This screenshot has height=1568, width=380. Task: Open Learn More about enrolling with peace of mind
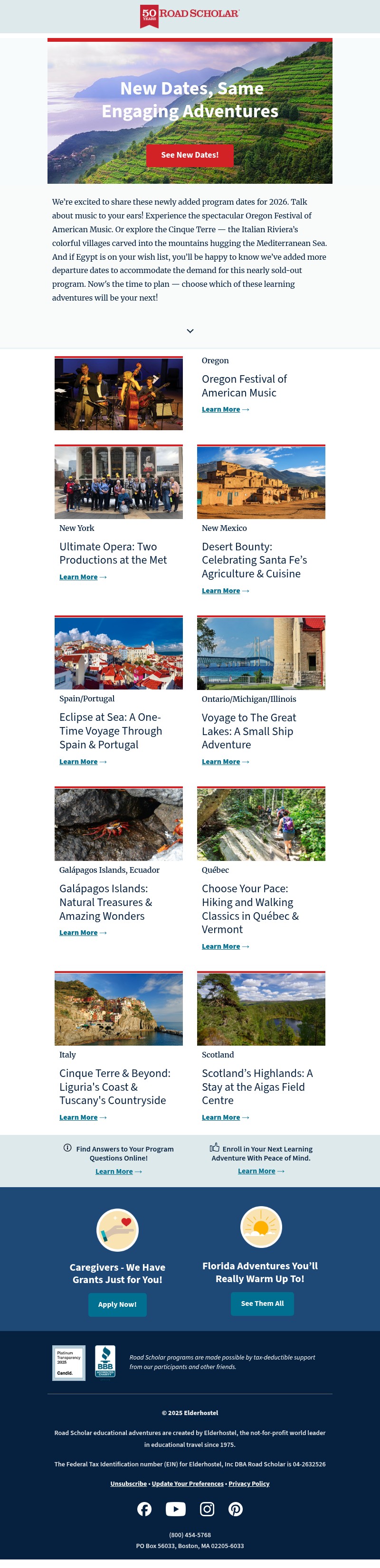(256, 1171)
